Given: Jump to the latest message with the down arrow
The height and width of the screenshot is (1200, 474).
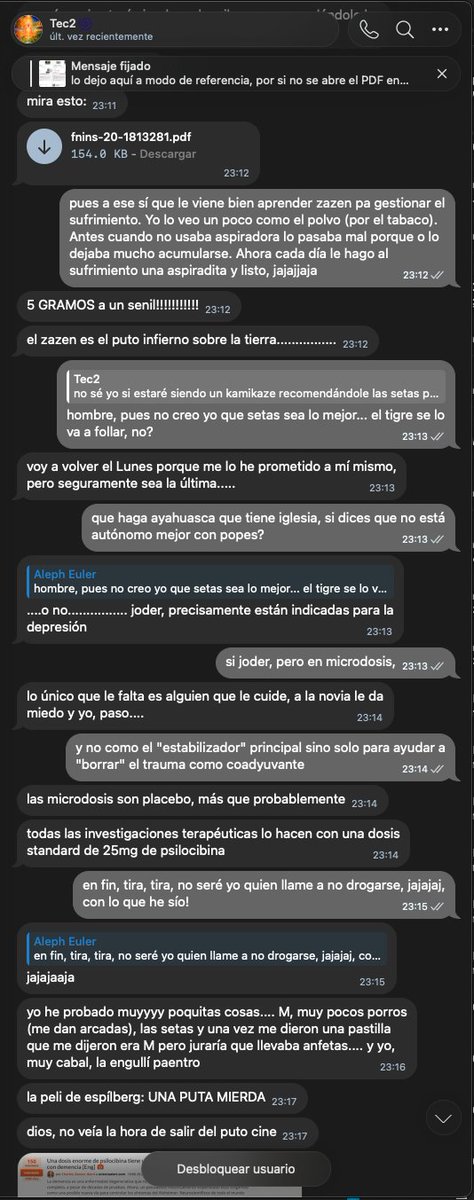Looking at the screenshot, I should coord(444,1117).
